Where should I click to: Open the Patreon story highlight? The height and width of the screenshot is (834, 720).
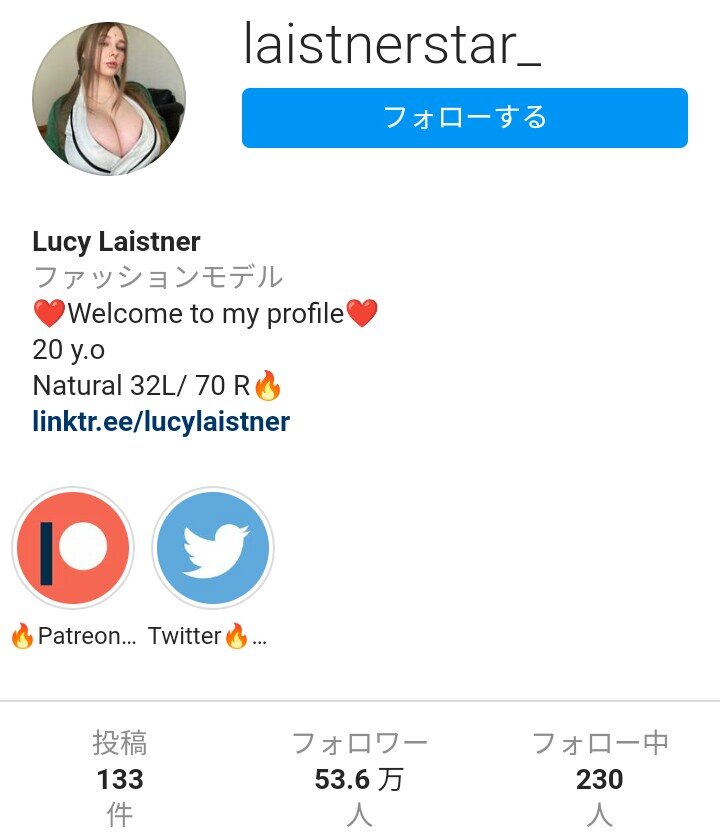73,548
